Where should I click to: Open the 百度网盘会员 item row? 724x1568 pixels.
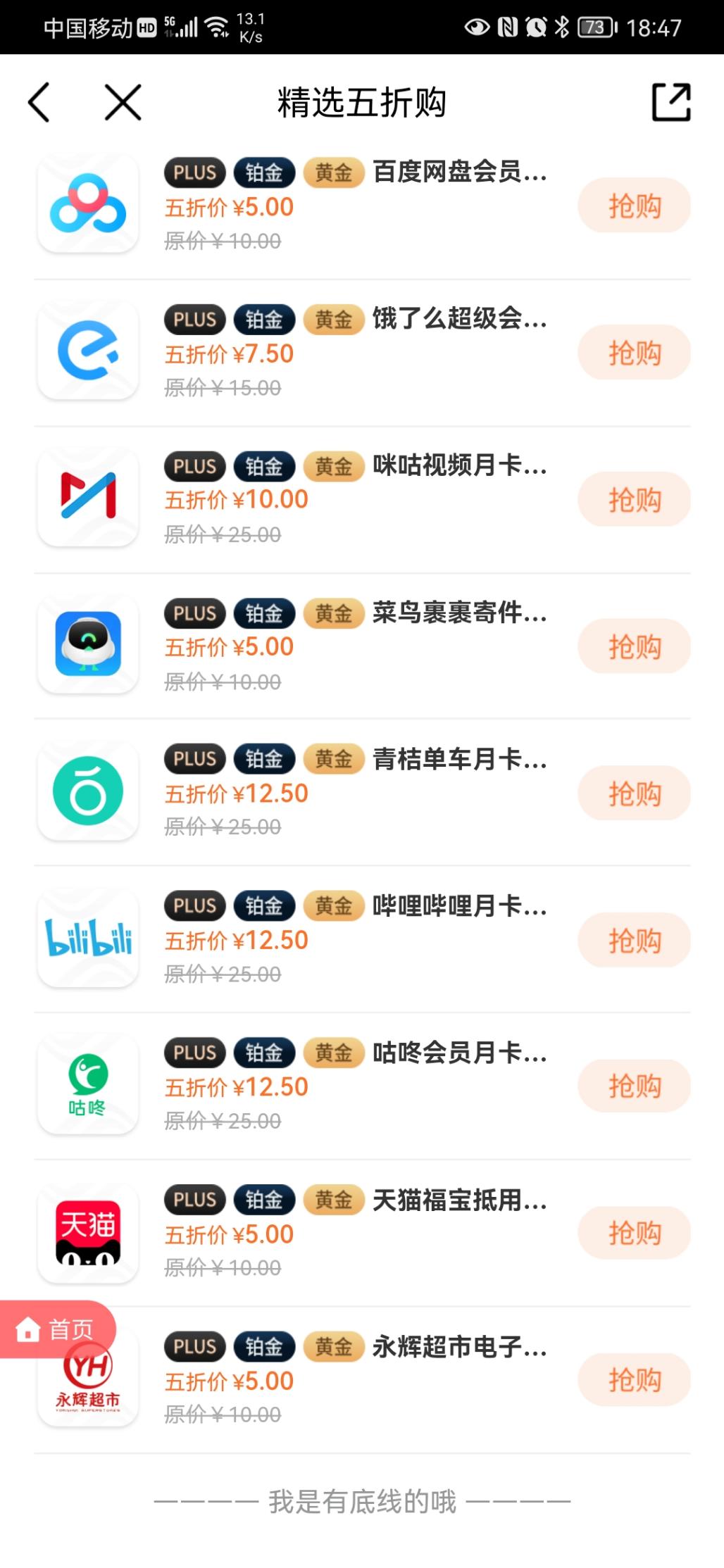pos(362,206)
